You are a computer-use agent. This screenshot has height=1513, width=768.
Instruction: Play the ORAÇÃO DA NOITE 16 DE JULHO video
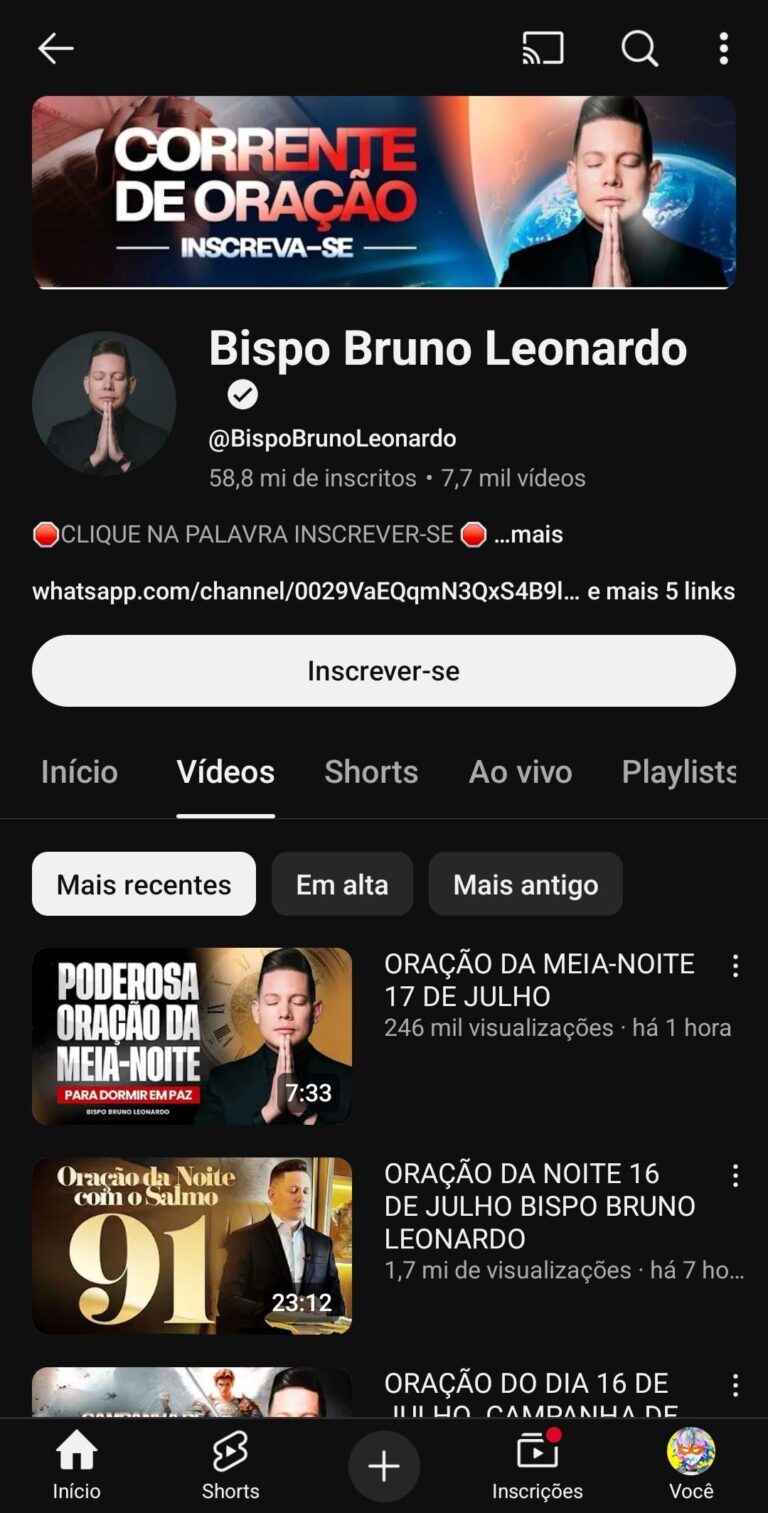(192, 1246)
